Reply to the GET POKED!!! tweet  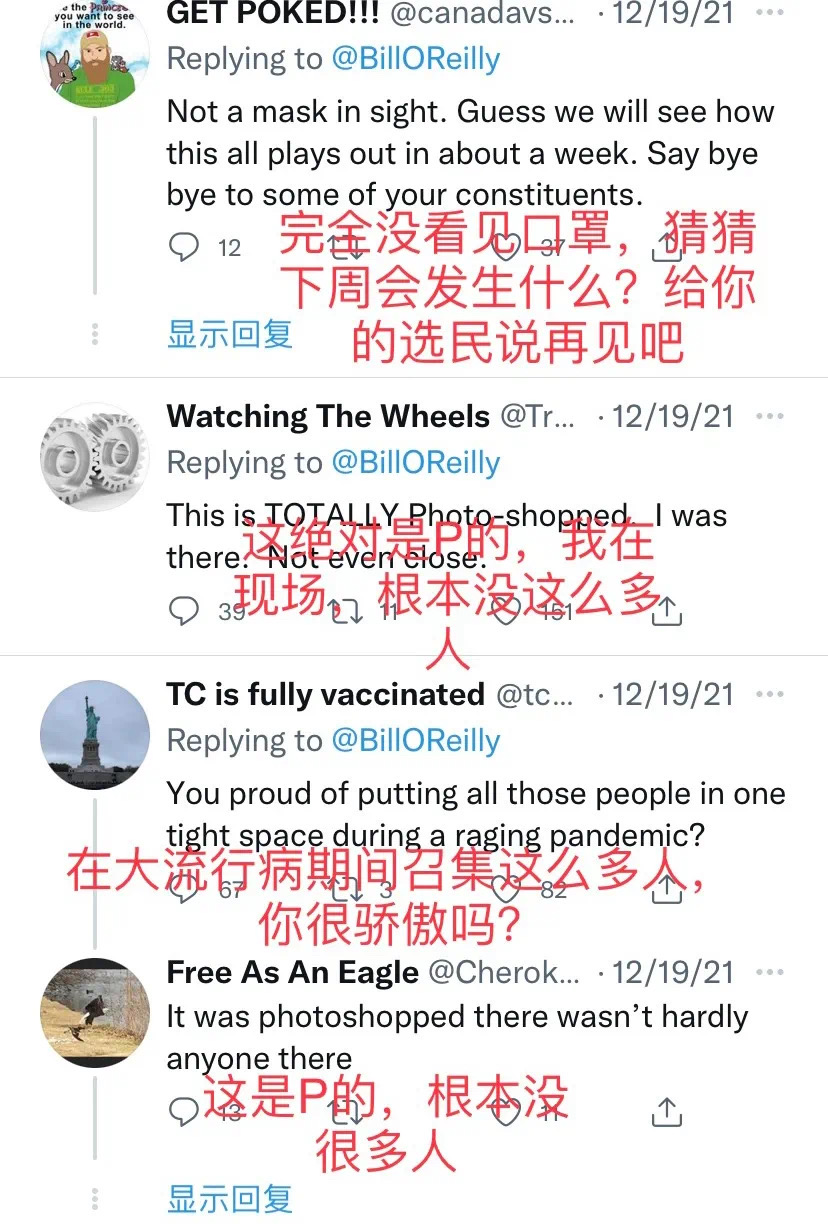tap(184, 247)
